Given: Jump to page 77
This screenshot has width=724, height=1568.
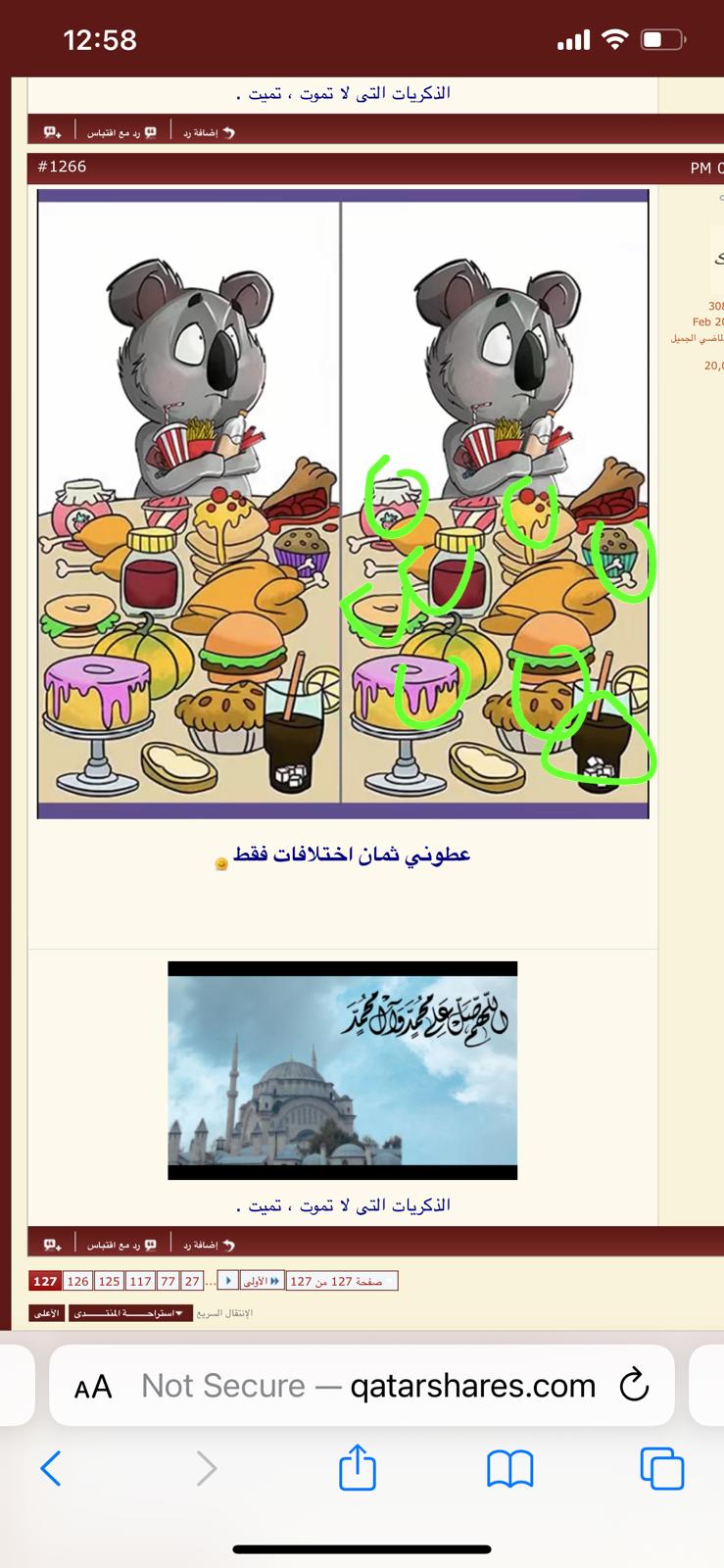Looking at the screenshot, I should [168, 1281].
